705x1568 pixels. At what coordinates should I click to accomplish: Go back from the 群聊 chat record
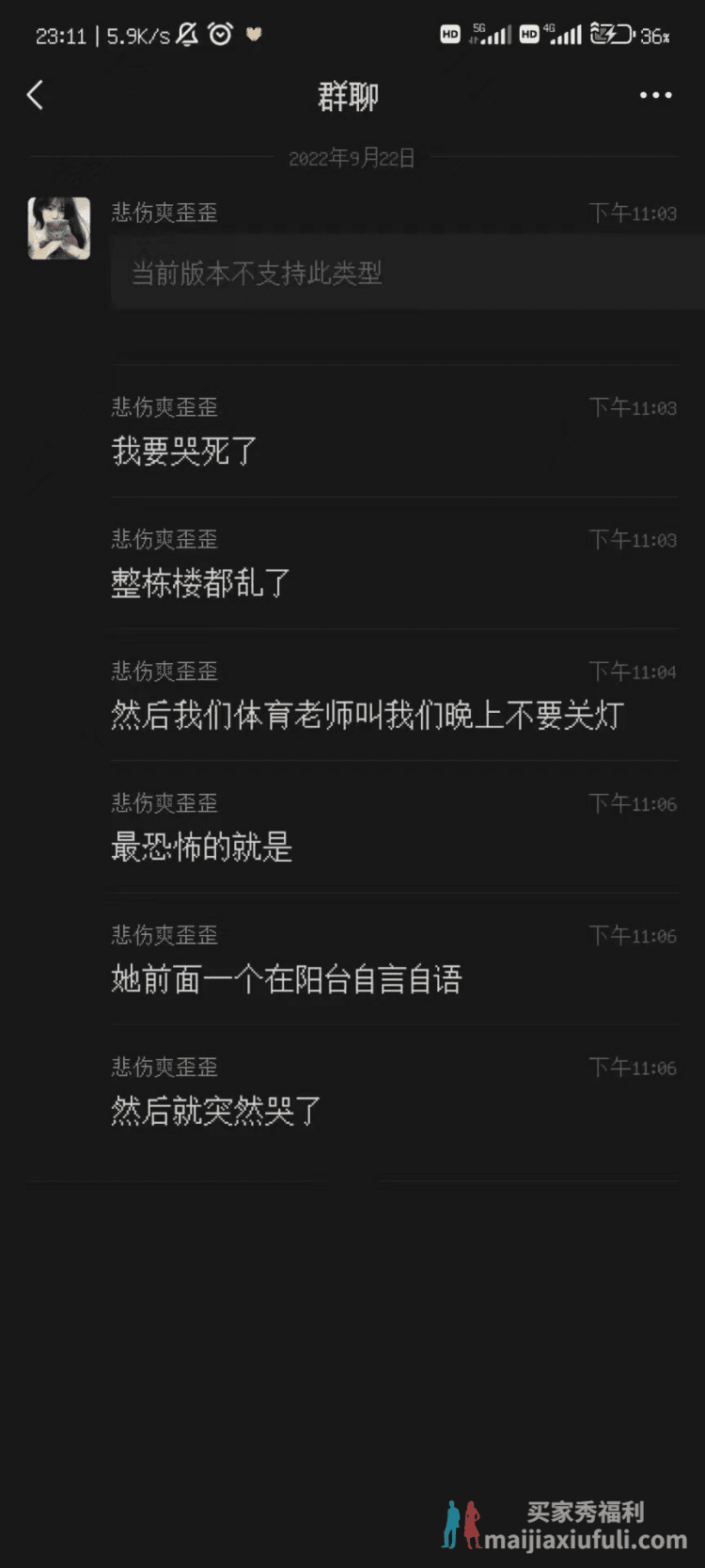click(36, 95)
